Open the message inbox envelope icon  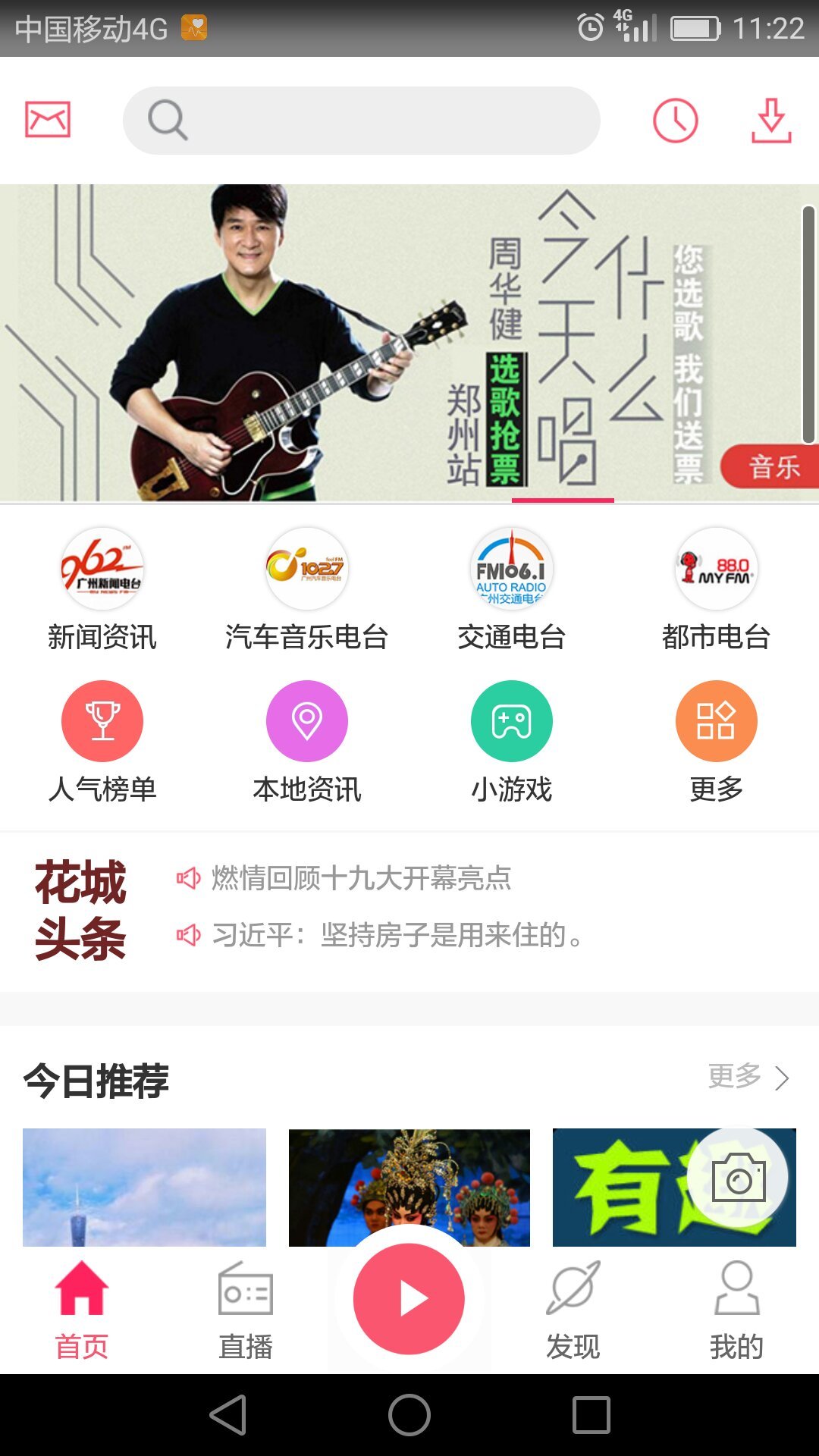click(47, 119)
